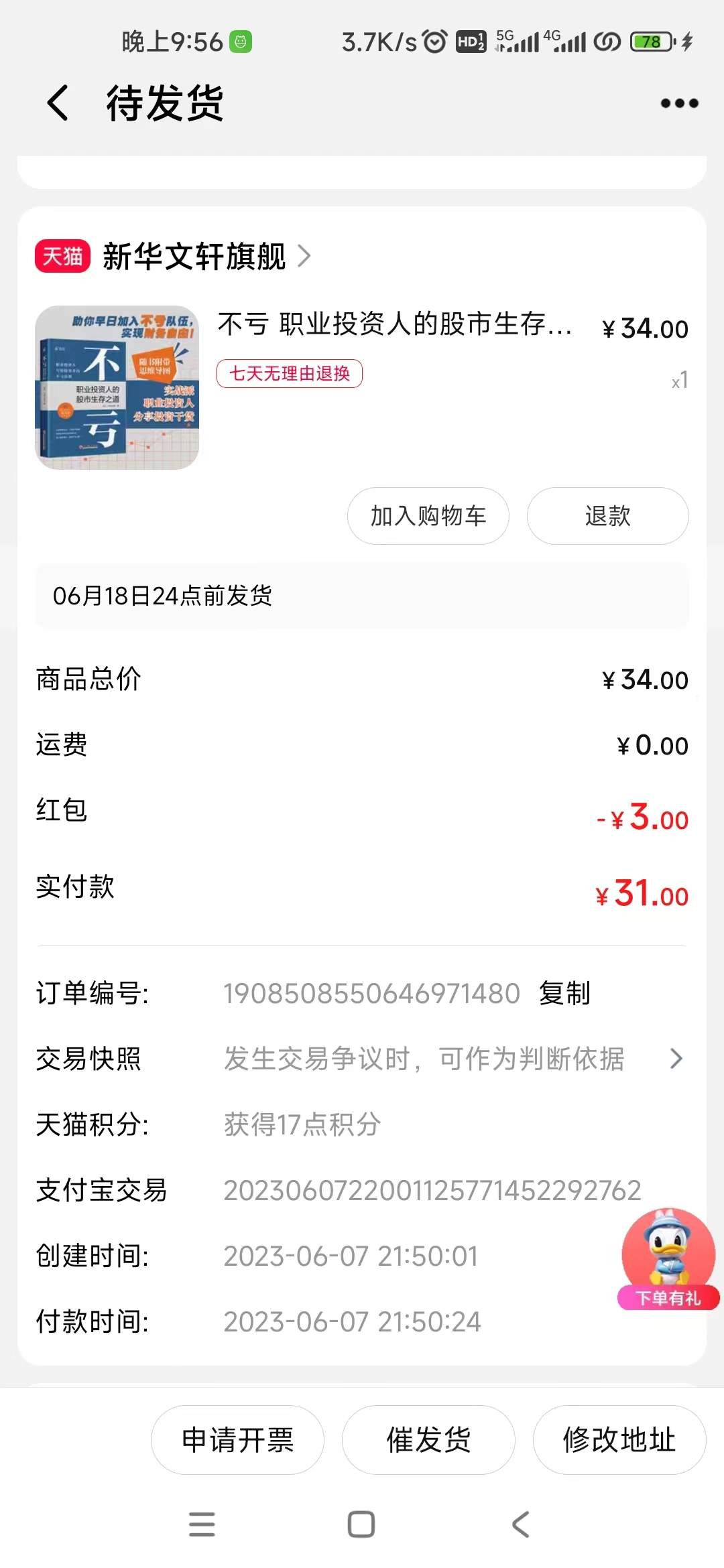This screenshot has height=1568, width=724.
Task: Tap the system home button
Action: tap(361, 1524)
